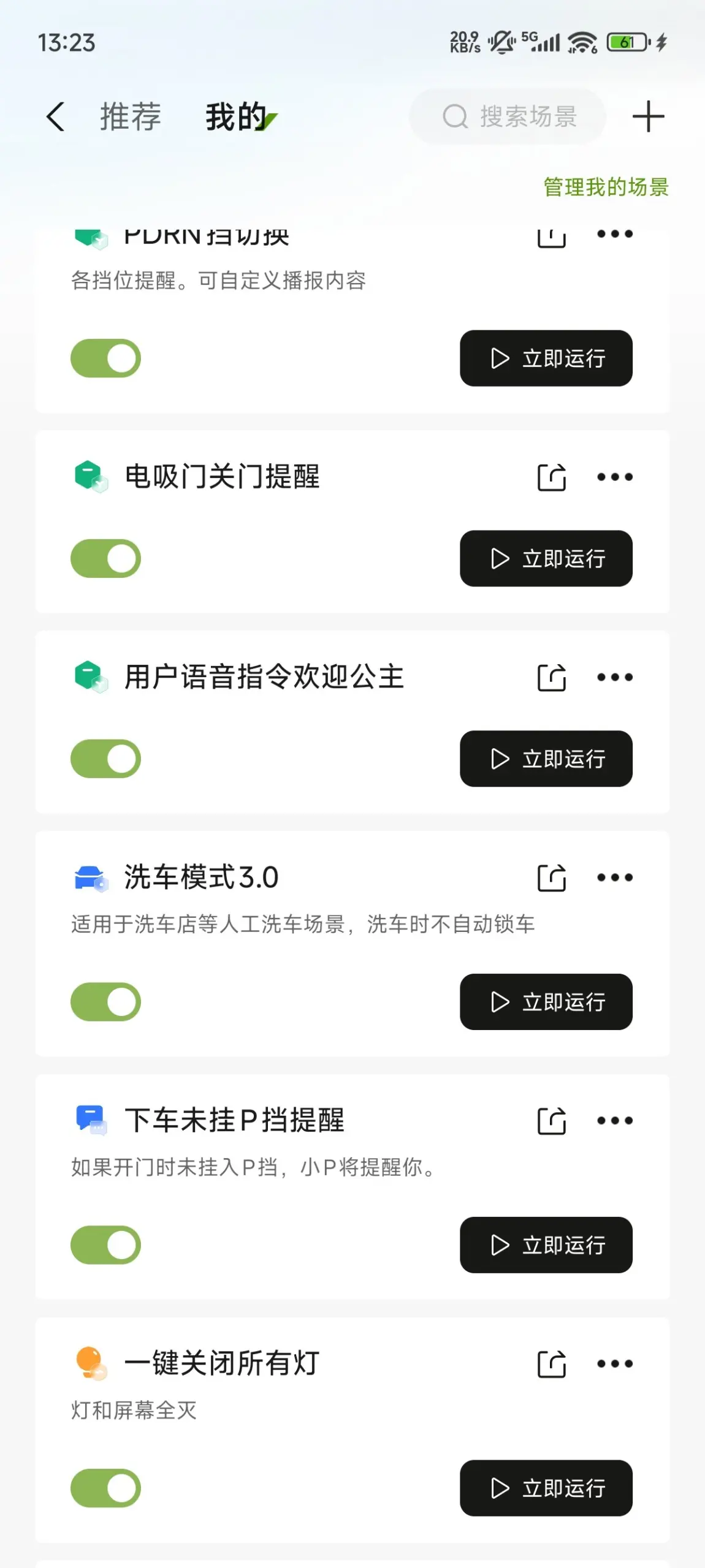Add a new scene with plus icon

pos(648,116)
